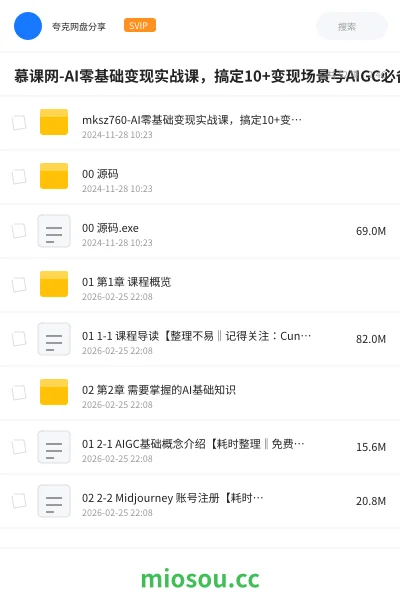
Task: Select the 00 源码 folder checkbox
Action: pos(19,177)
